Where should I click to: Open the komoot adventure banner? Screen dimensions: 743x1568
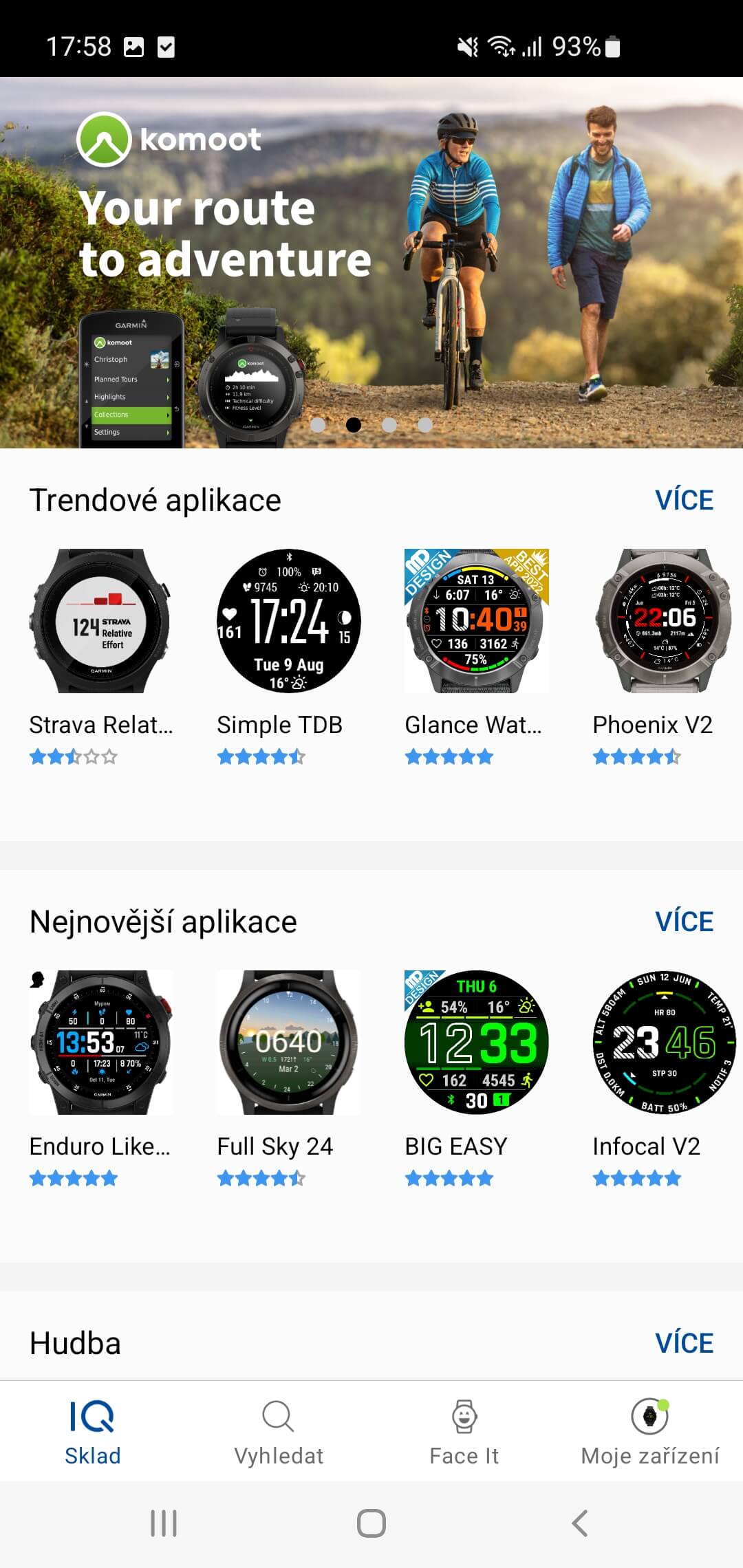[371, 261]
